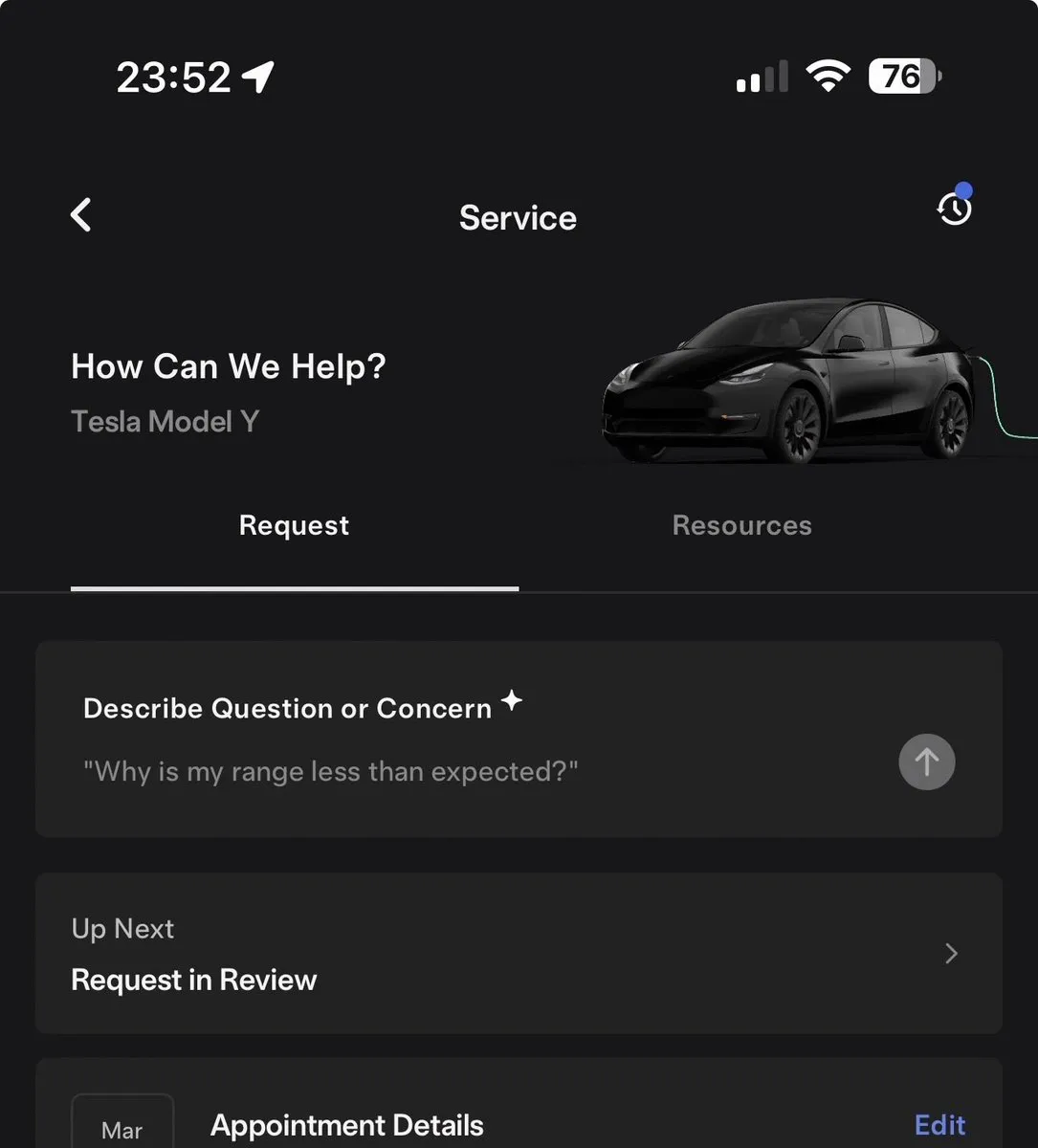
Task: Click the cellular signal bars icon
Action: pyautogui.click(x=761, y=77)
